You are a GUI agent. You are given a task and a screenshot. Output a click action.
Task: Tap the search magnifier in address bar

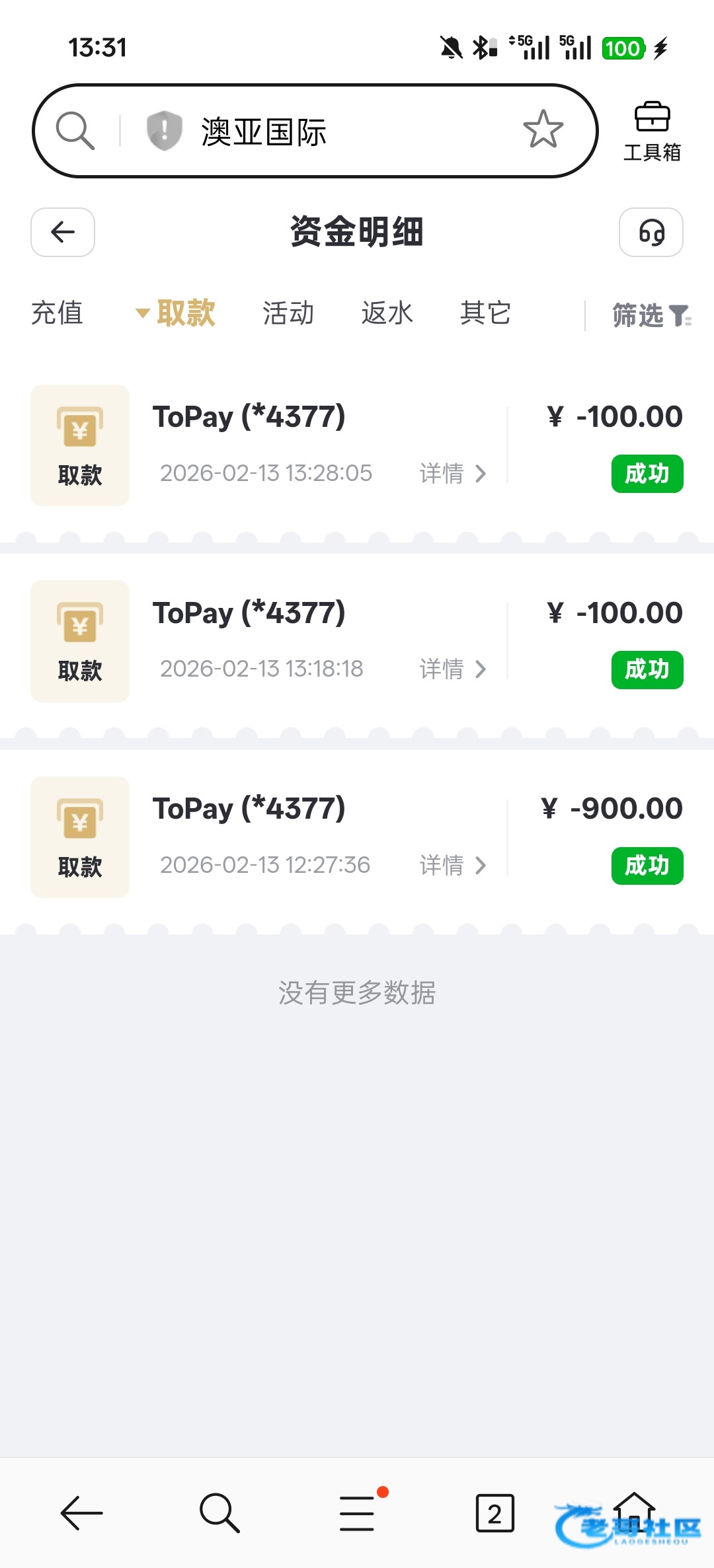coord(75,131)
